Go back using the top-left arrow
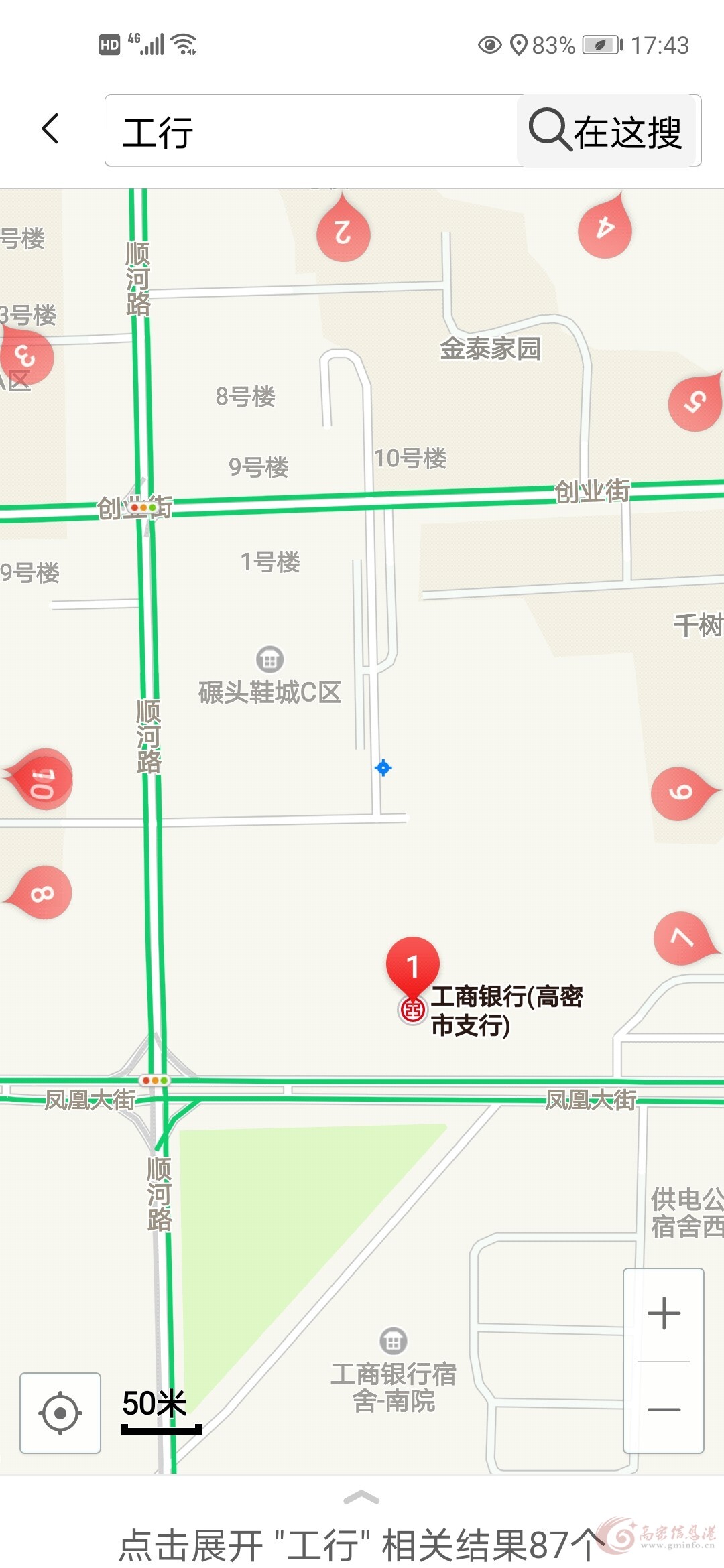The image size is (724, 1568). (x=51, y=129)
